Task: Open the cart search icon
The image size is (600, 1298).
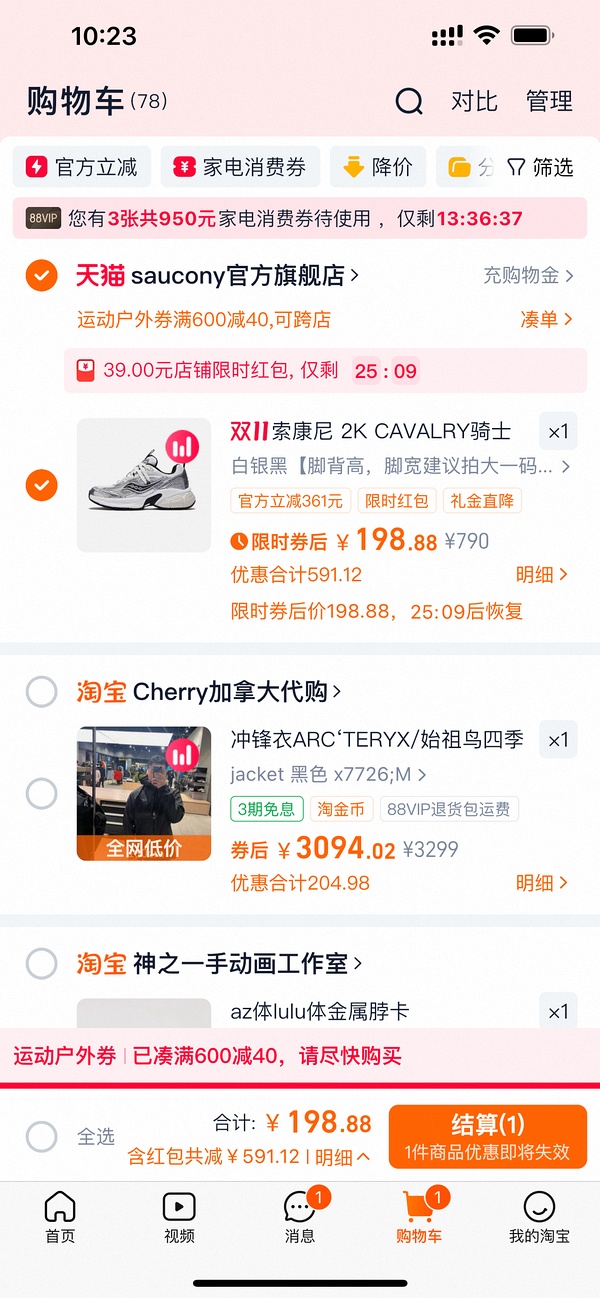Action: pyautogui.click(x=409, y=101)
